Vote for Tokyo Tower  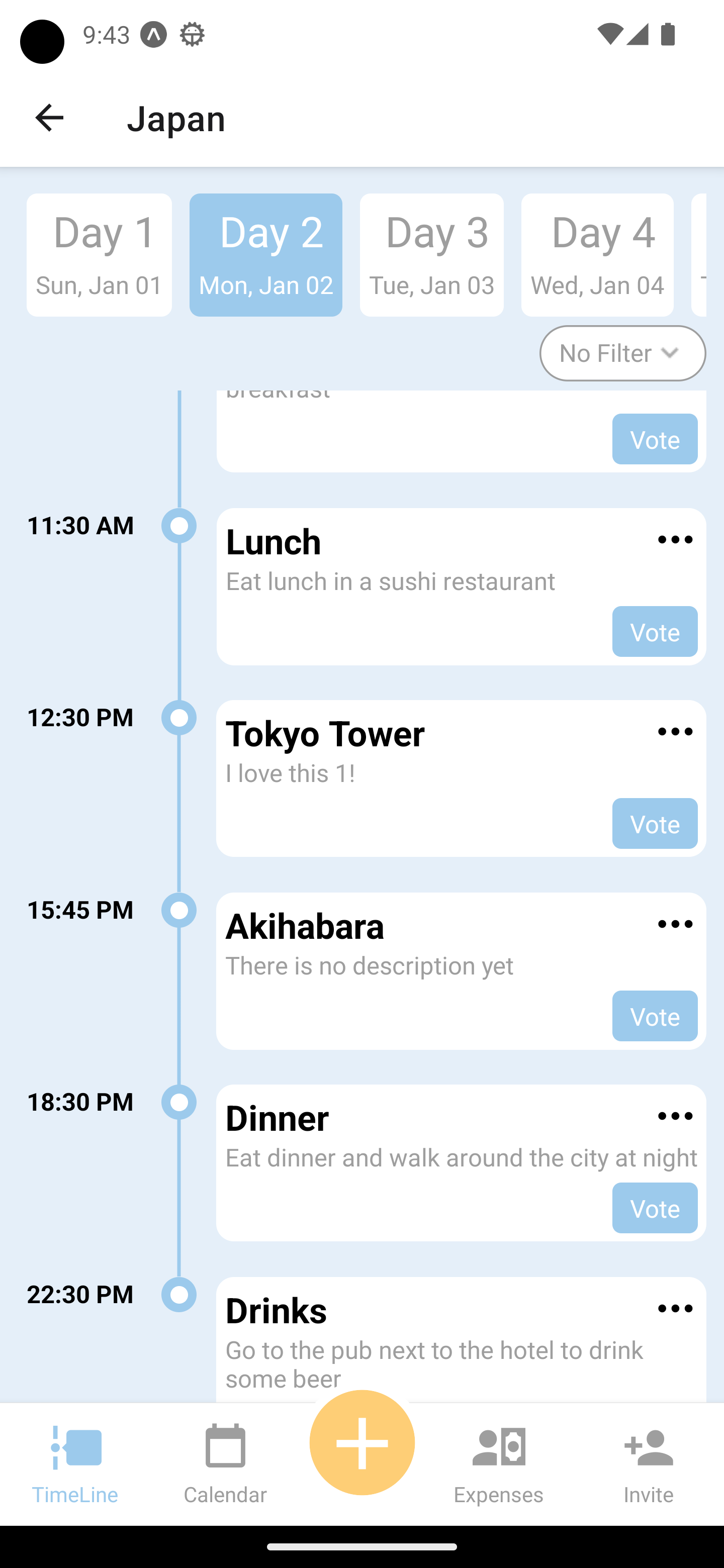[655, 823]
